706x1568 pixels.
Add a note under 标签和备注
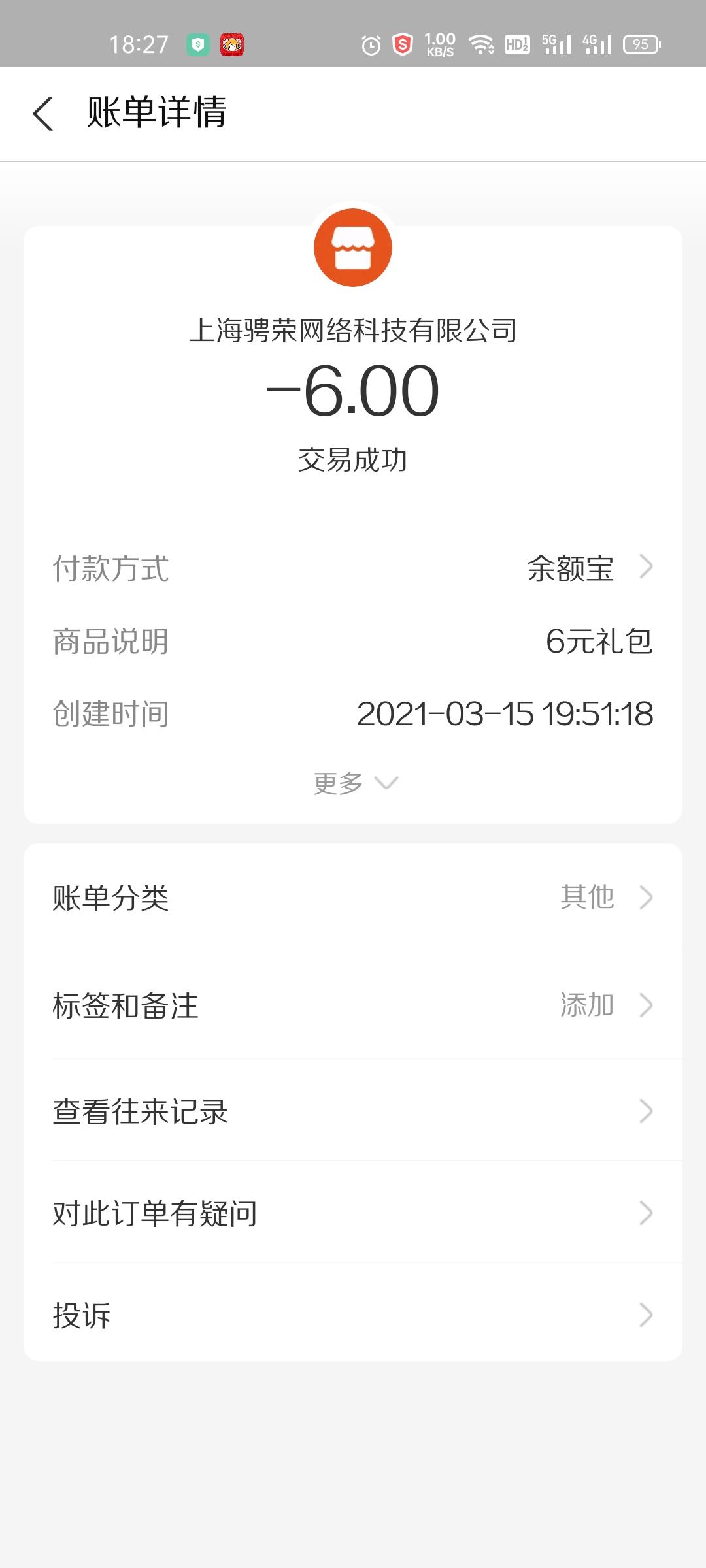point(353,1005)
